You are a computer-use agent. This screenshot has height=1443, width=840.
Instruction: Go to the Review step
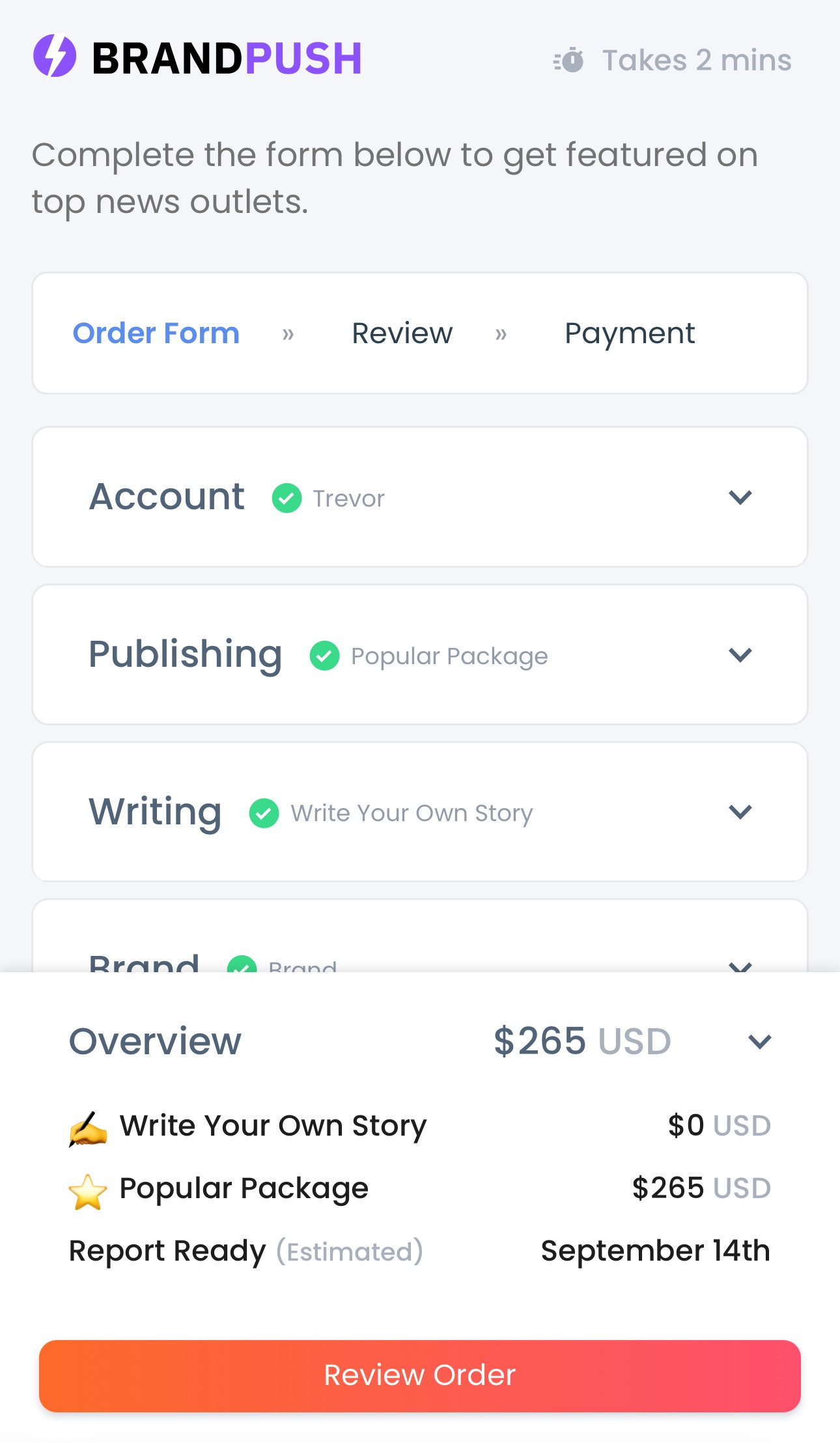tap(402, 333)
